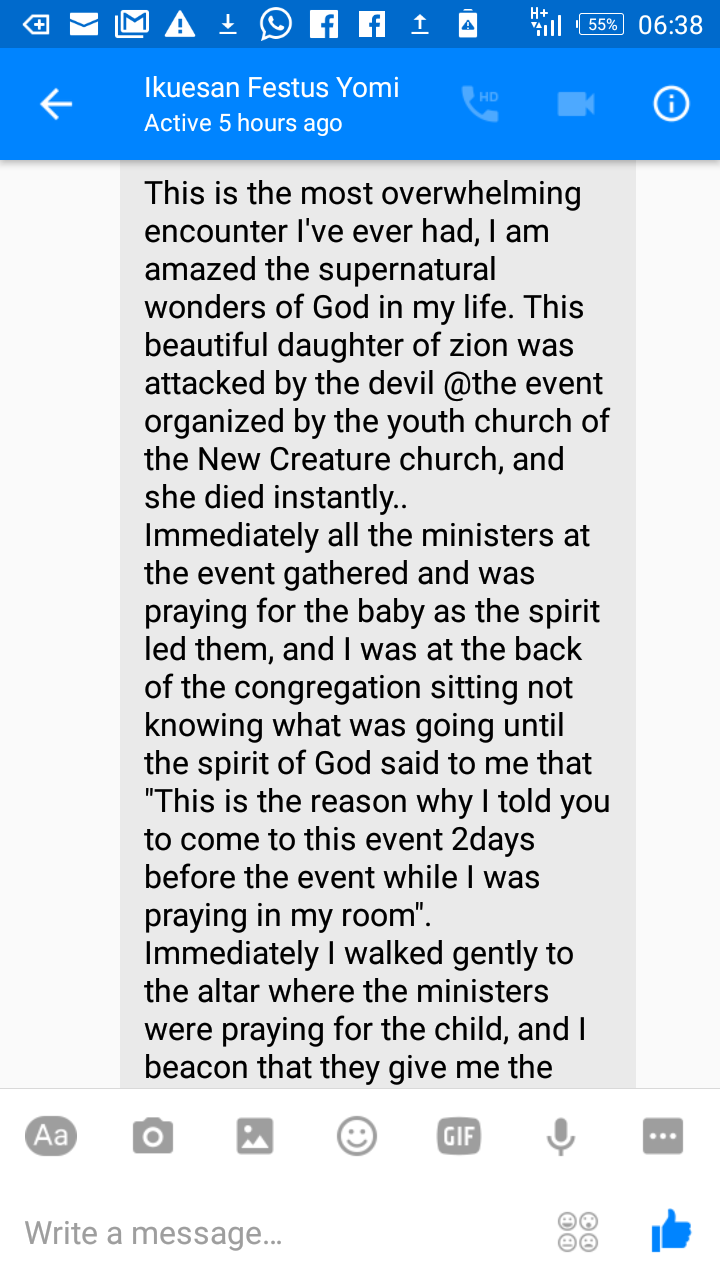Open the camera to take a photo

click(x=153, y=1136)
